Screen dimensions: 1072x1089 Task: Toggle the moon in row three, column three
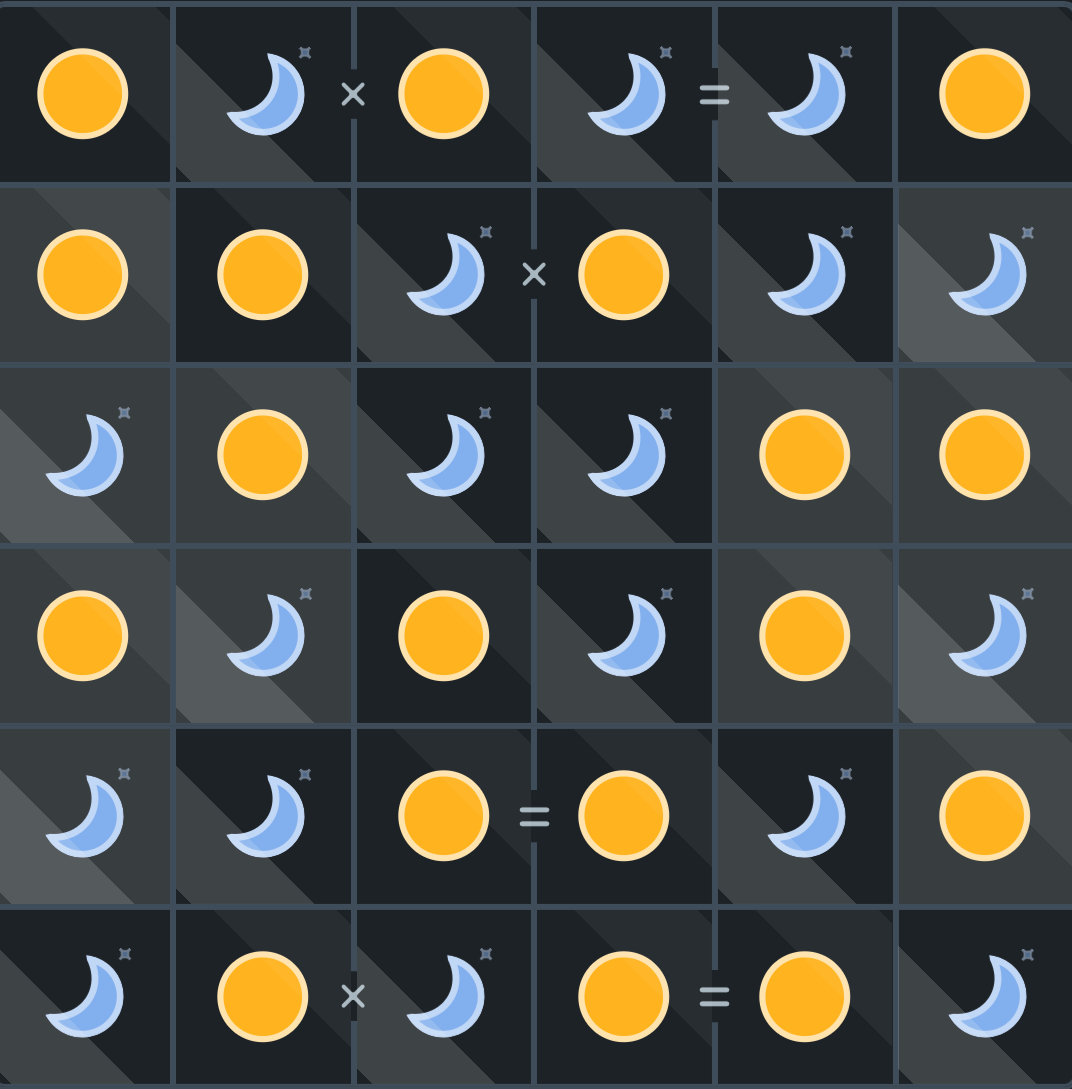(x=445, y=455)
